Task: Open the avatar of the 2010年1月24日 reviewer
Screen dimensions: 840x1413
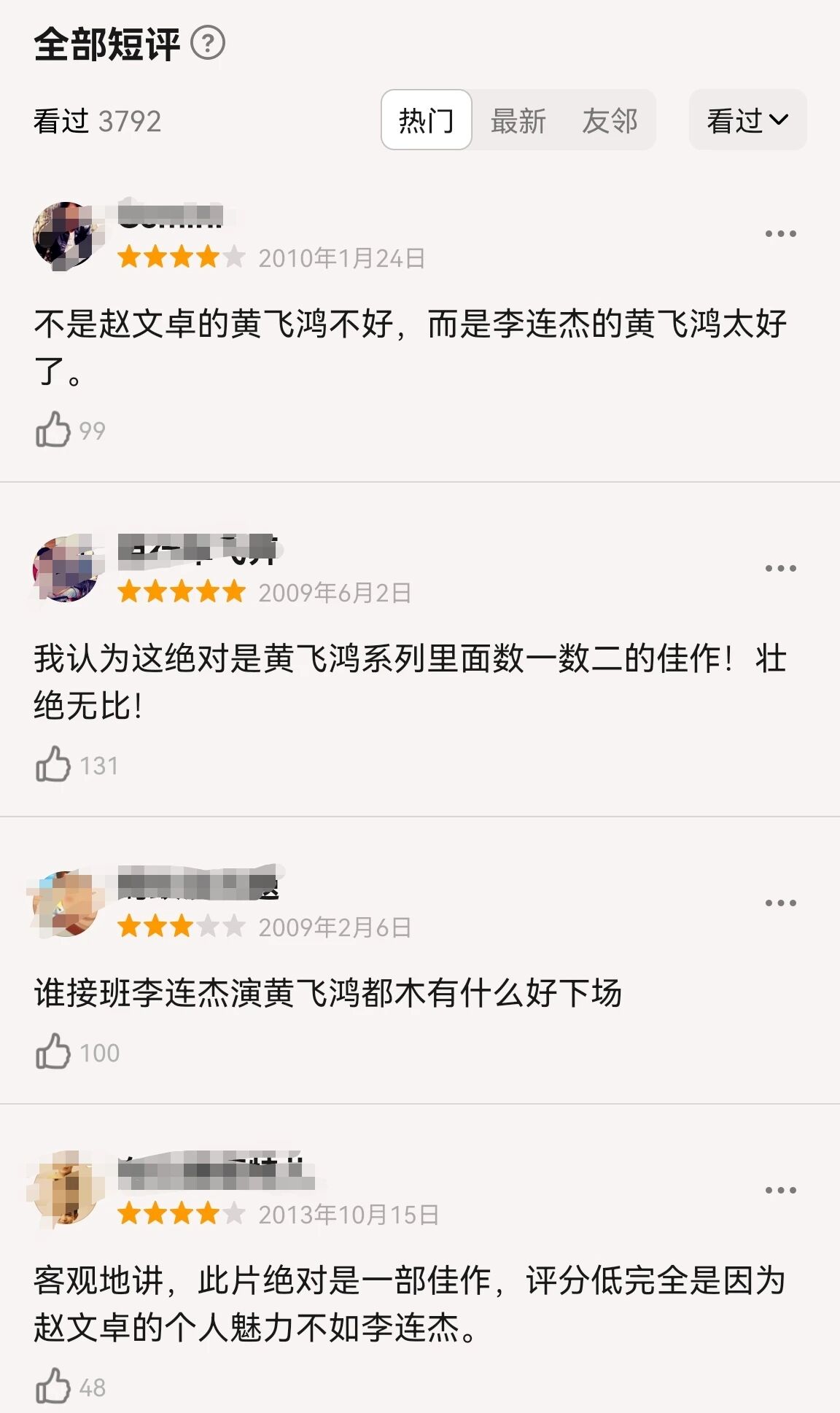Action: [66, 235]
